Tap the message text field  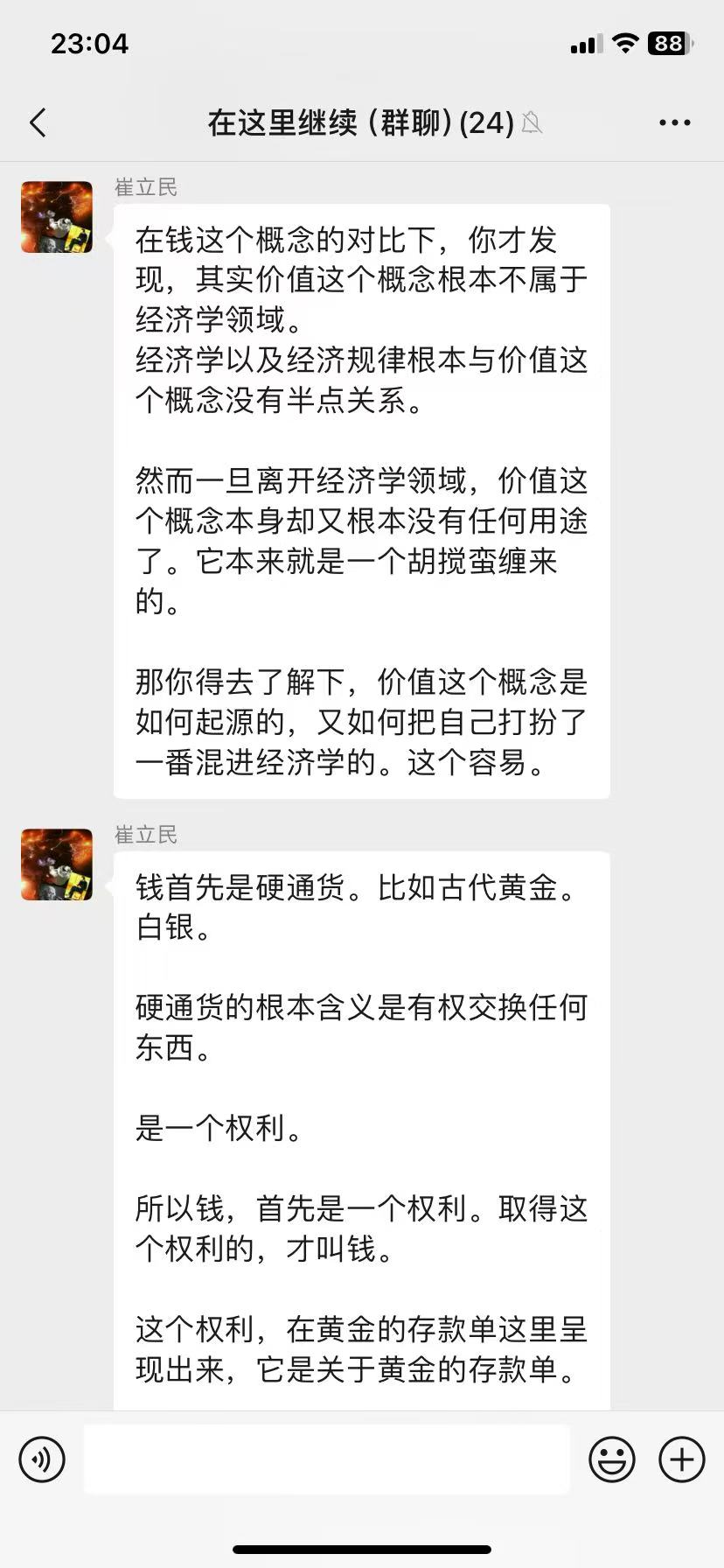326,1459
